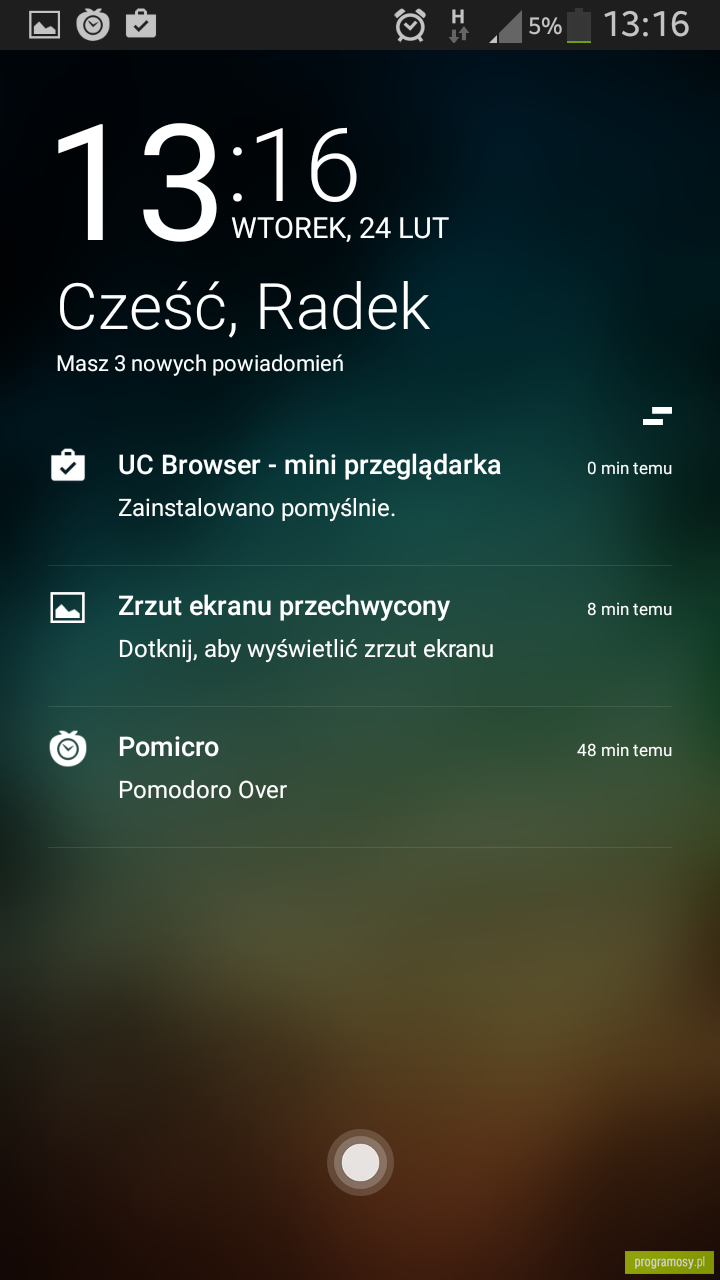Tap the clear all notifications icon
Image resolution: width=720 pixels, height=1280 pixels.
coord(657,416)
